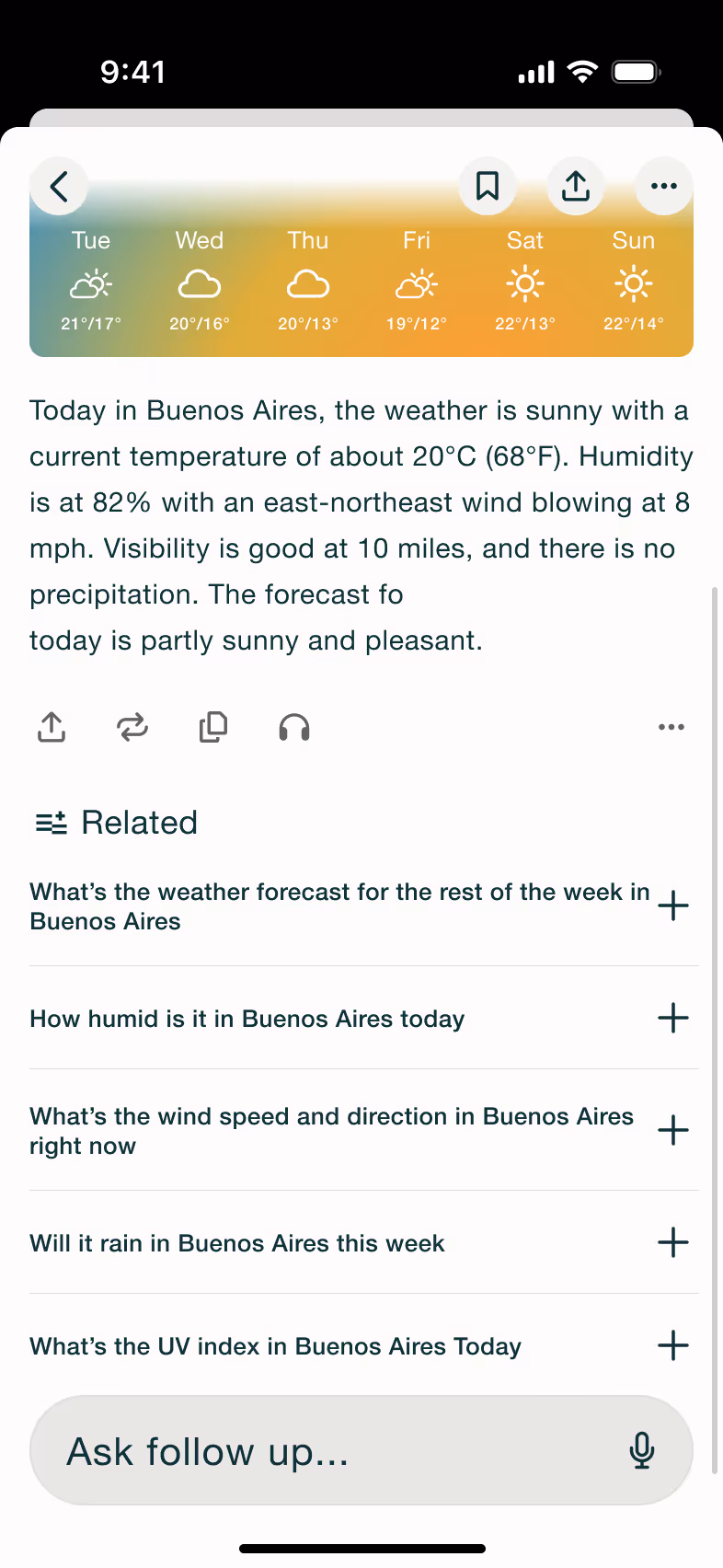
Task: Listen to the answer with headphones icon
Action: click(x=294, y=728)
